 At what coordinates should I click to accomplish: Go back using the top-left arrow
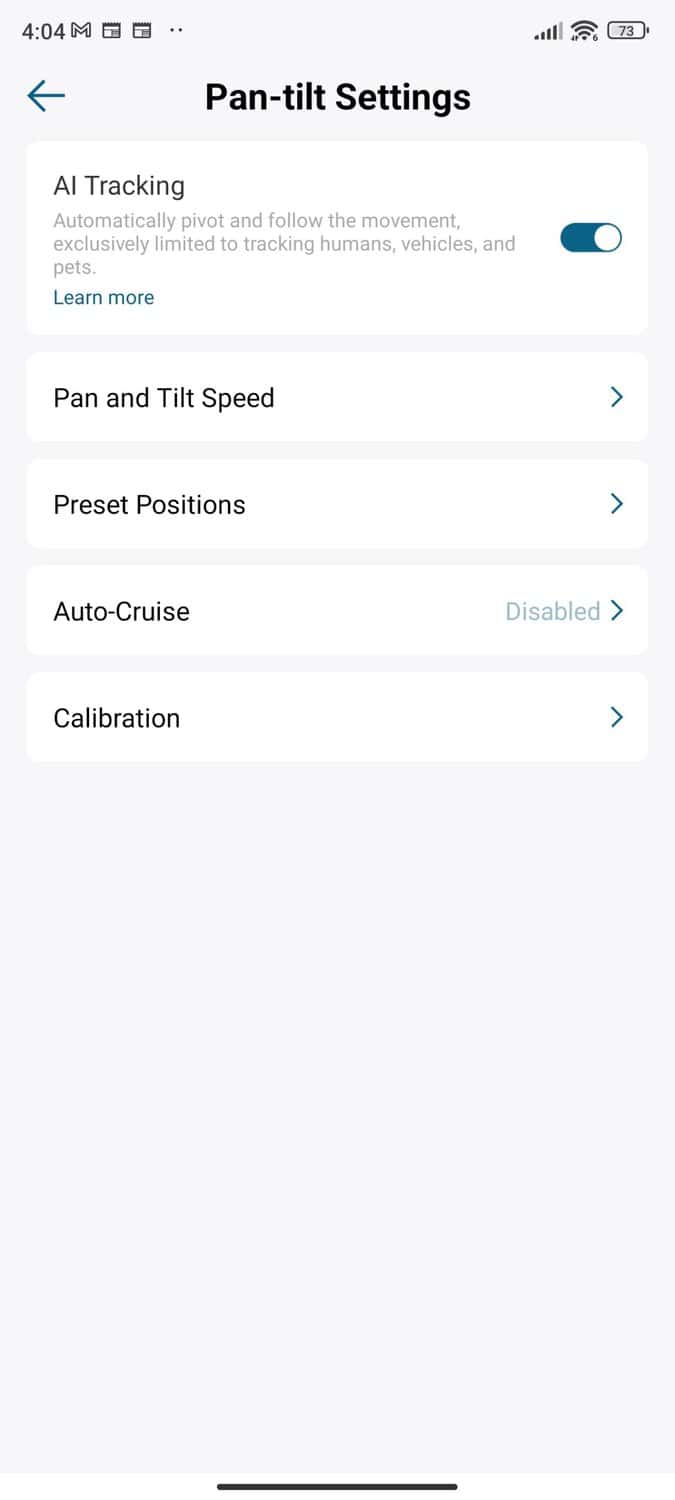[46, 96]
